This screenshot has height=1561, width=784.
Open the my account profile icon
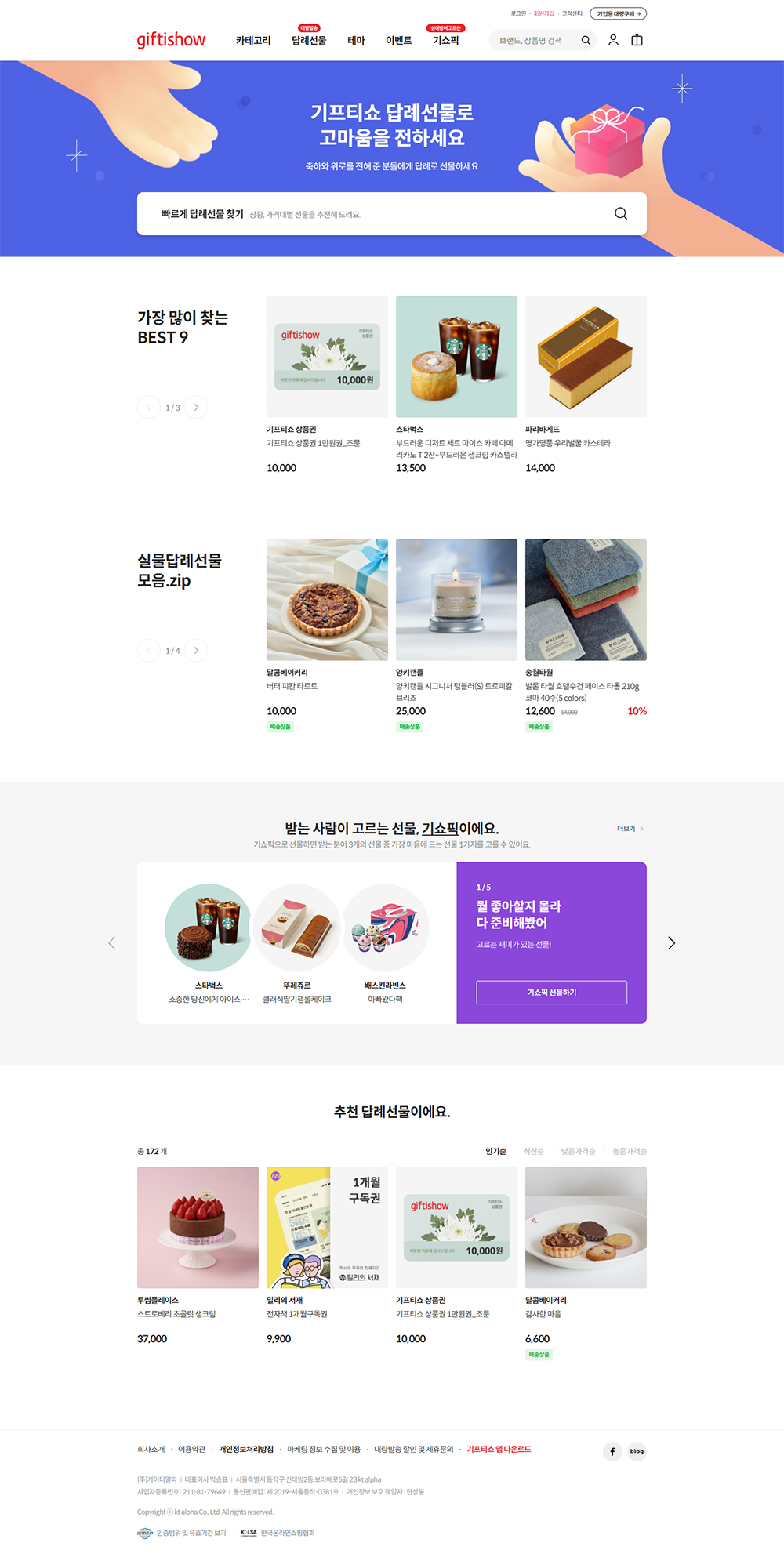click(613, 40)
